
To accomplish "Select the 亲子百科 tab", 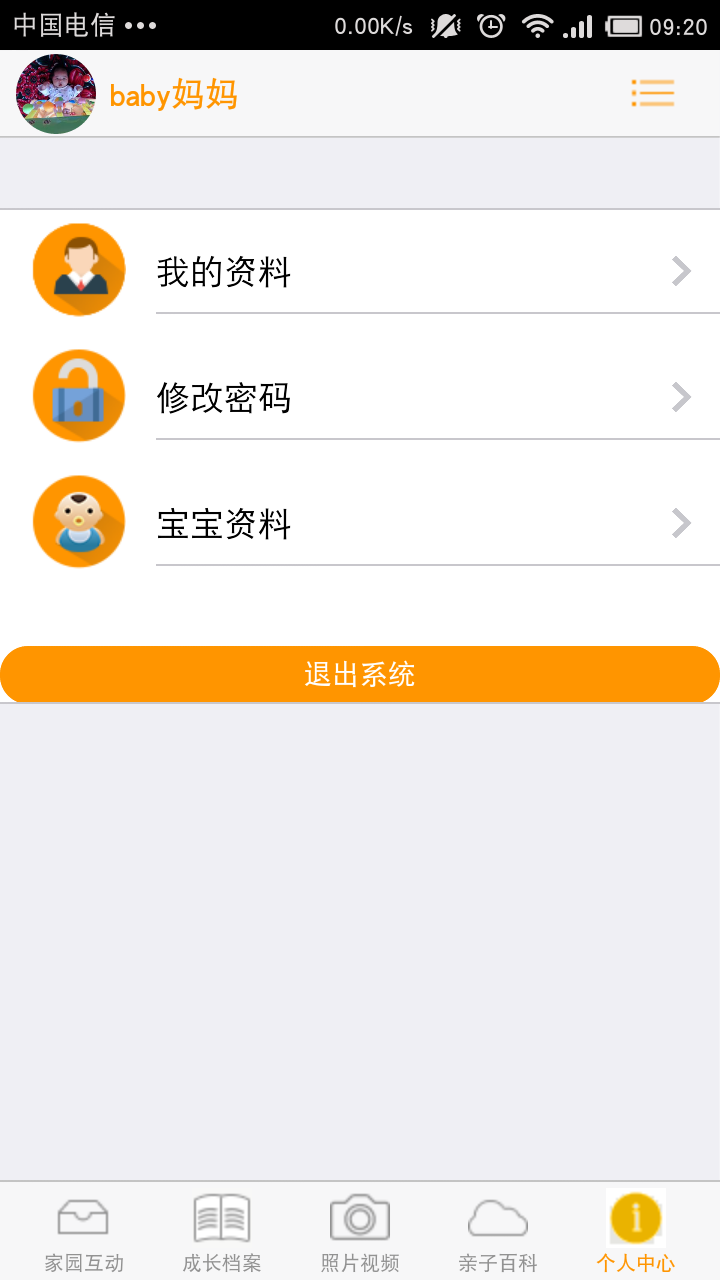I will click(498, 1233).
